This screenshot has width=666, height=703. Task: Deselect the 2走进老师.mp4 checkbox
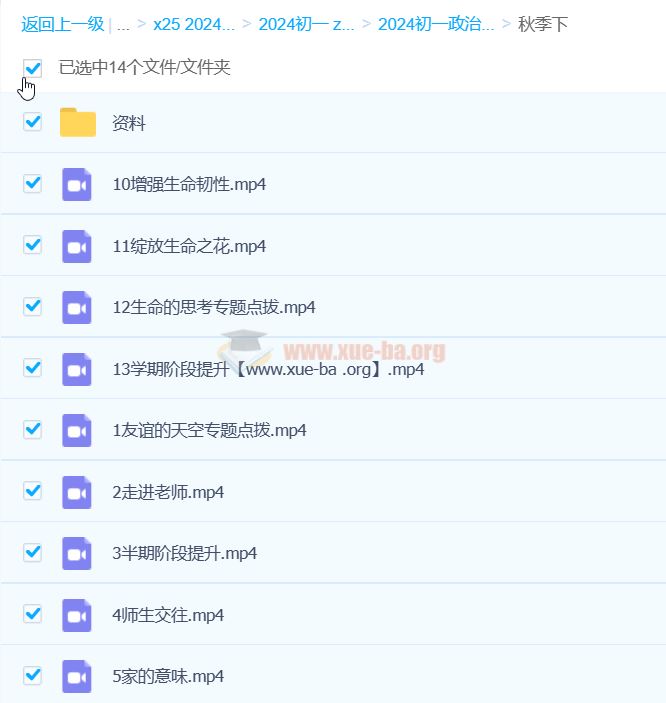click(33, 491)
